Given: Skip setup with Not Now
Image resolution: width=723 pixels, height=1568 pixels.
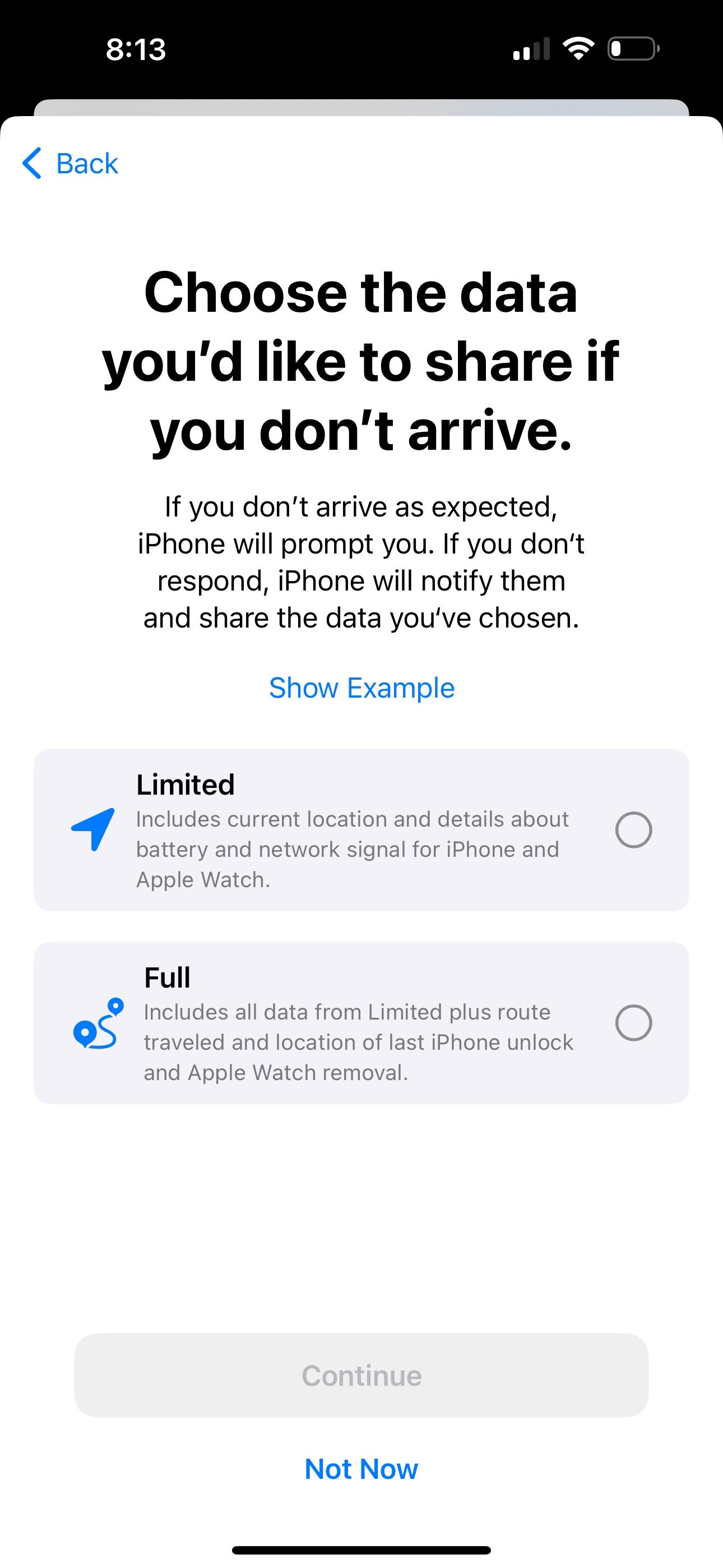Looking at the screenshot, I should point(361,1469).
